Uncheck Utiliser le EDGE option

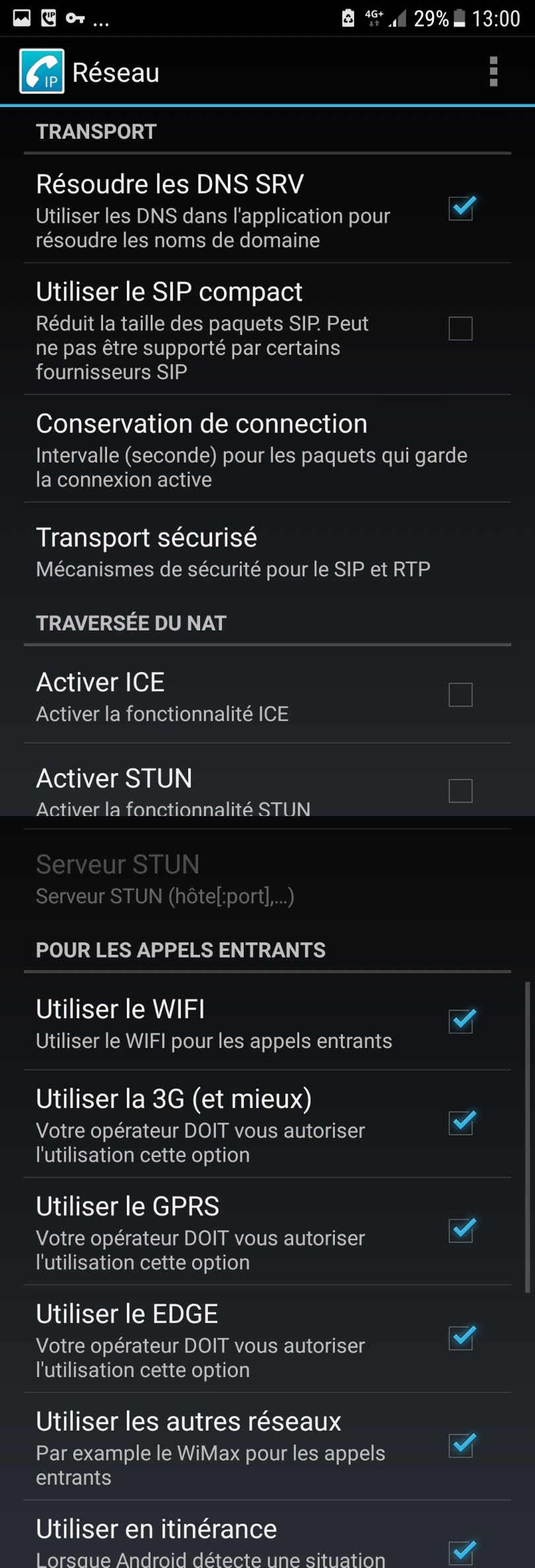tap(460, 1338)
